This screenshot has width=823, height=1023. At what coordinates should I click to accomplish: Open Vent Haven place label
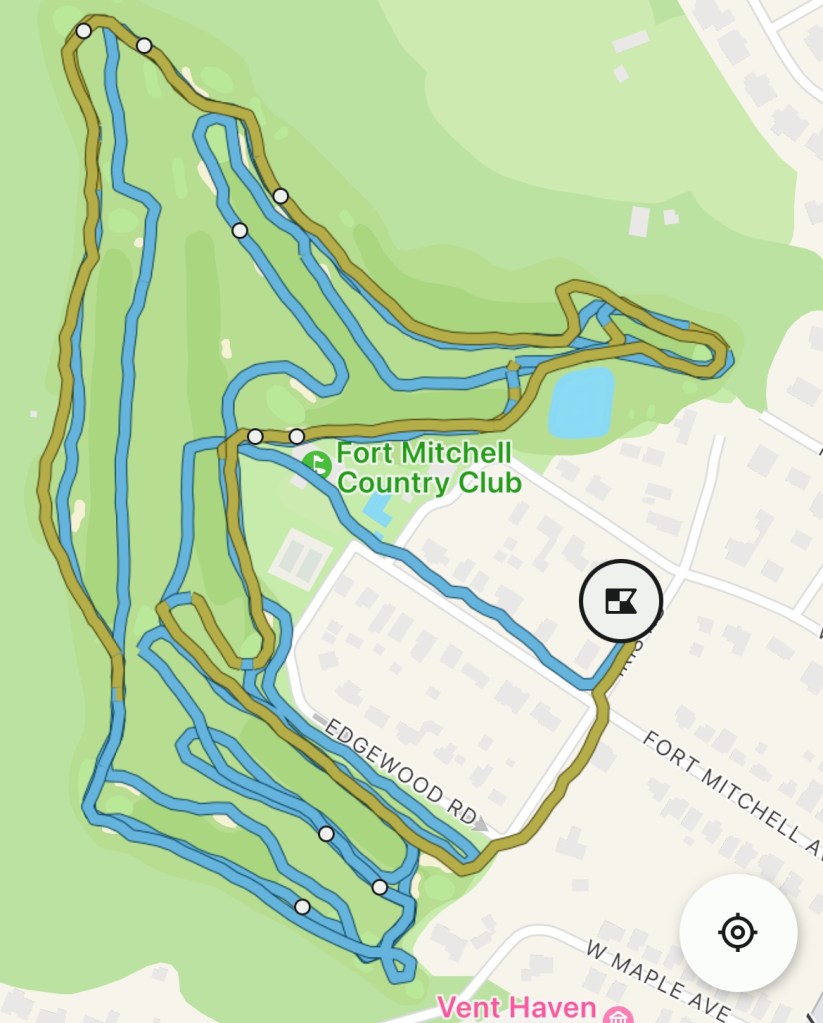516,1007
